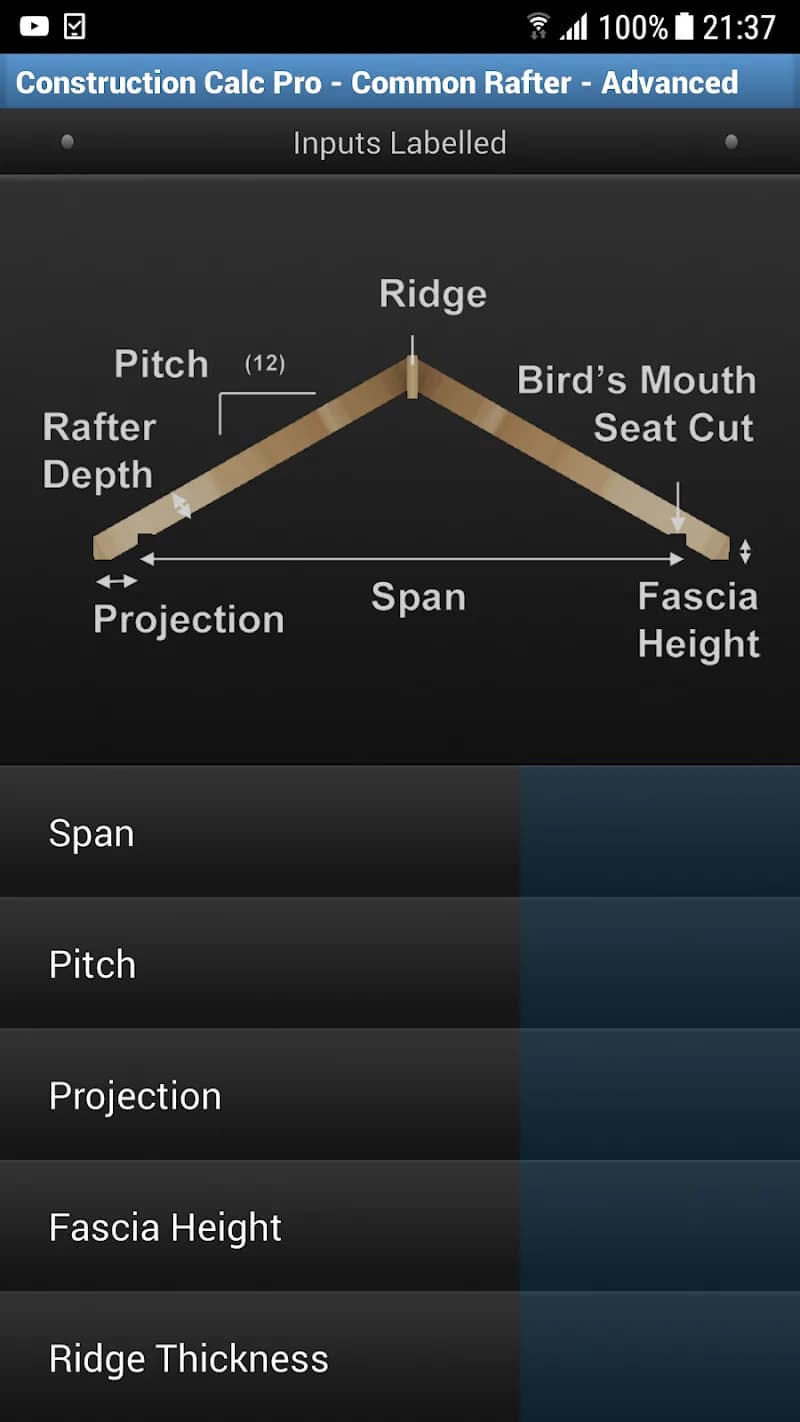Open the Fascia Height input row
Image resolution: width=800 pixels, height=1422 pixels.
(260, 1226)
